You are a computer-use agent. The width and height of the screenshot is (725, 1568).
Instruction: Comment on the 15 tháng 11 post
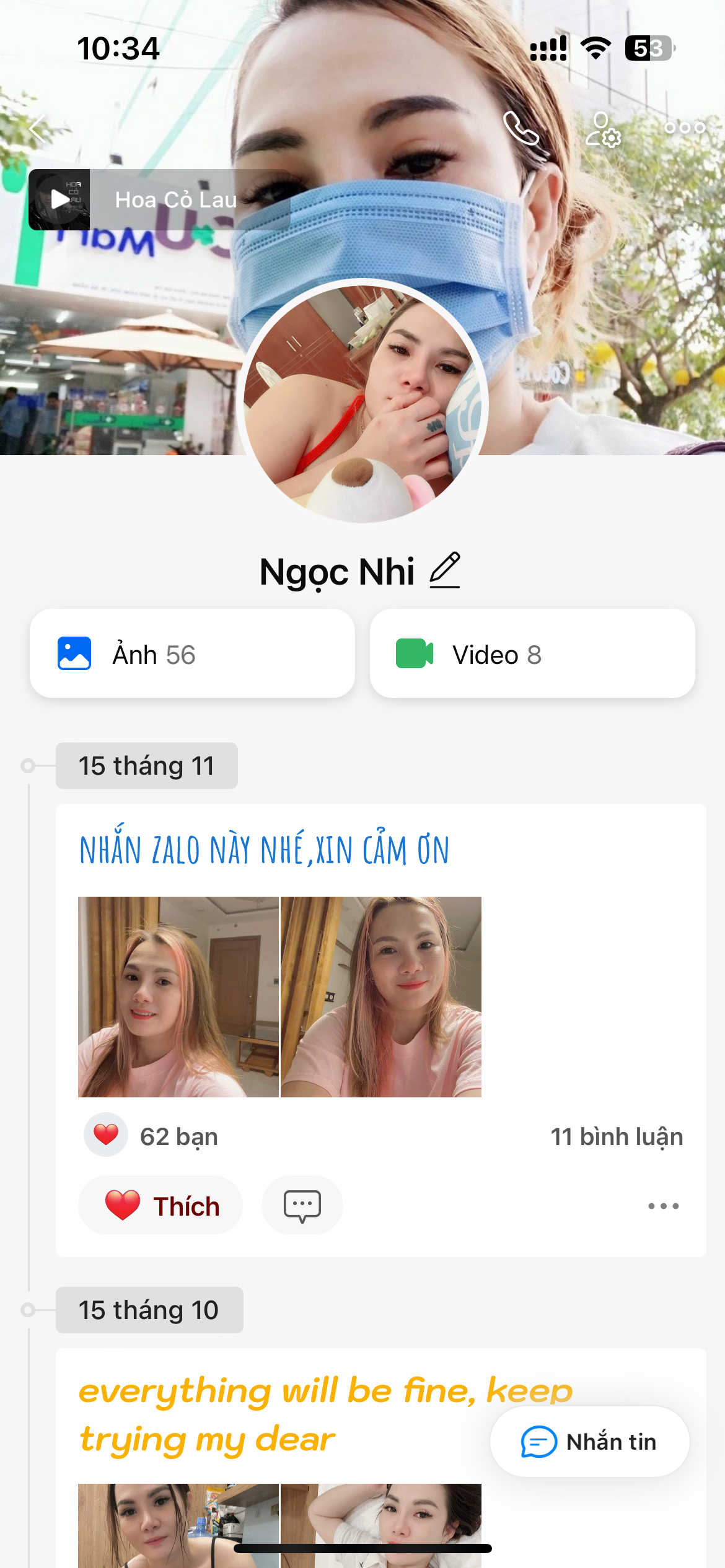[302, 1206]
